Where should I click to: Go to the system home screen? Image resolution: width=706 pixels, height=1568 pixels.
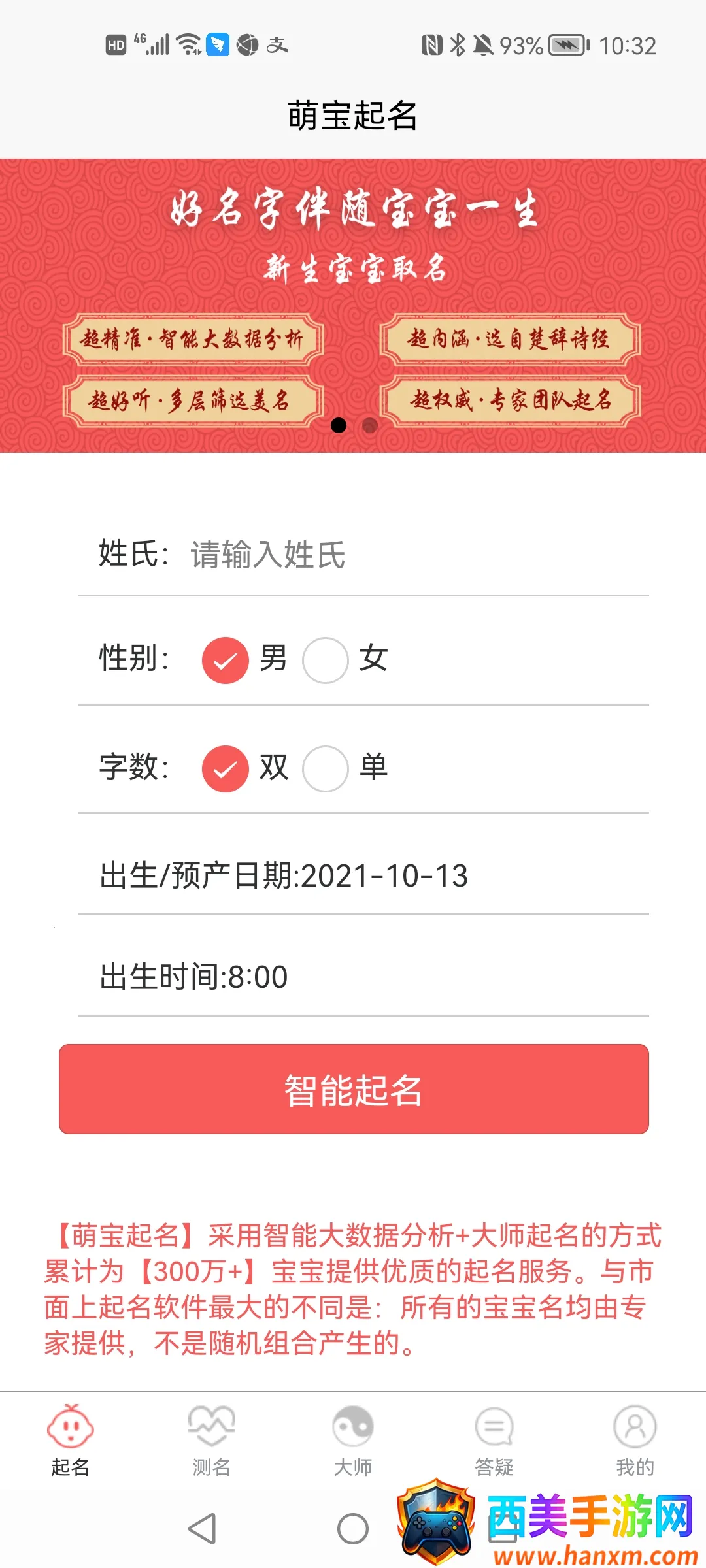(353, 1529)
